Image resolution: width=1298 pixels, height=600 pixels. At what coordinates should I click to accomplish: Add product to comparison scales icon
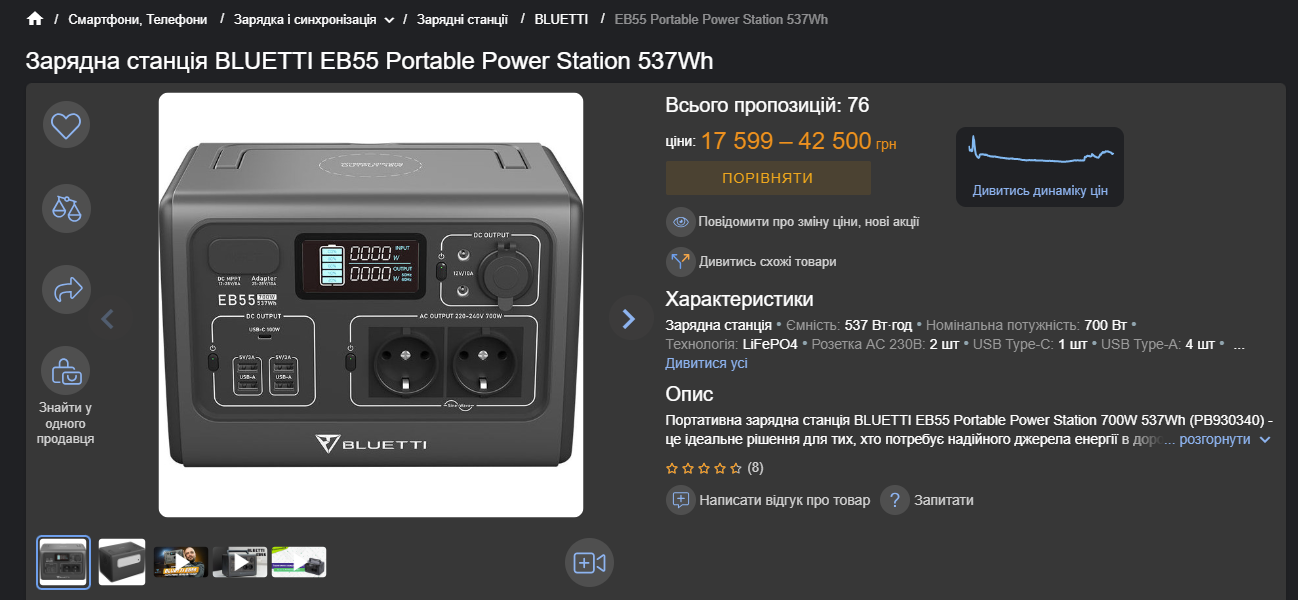pos(66,208)
